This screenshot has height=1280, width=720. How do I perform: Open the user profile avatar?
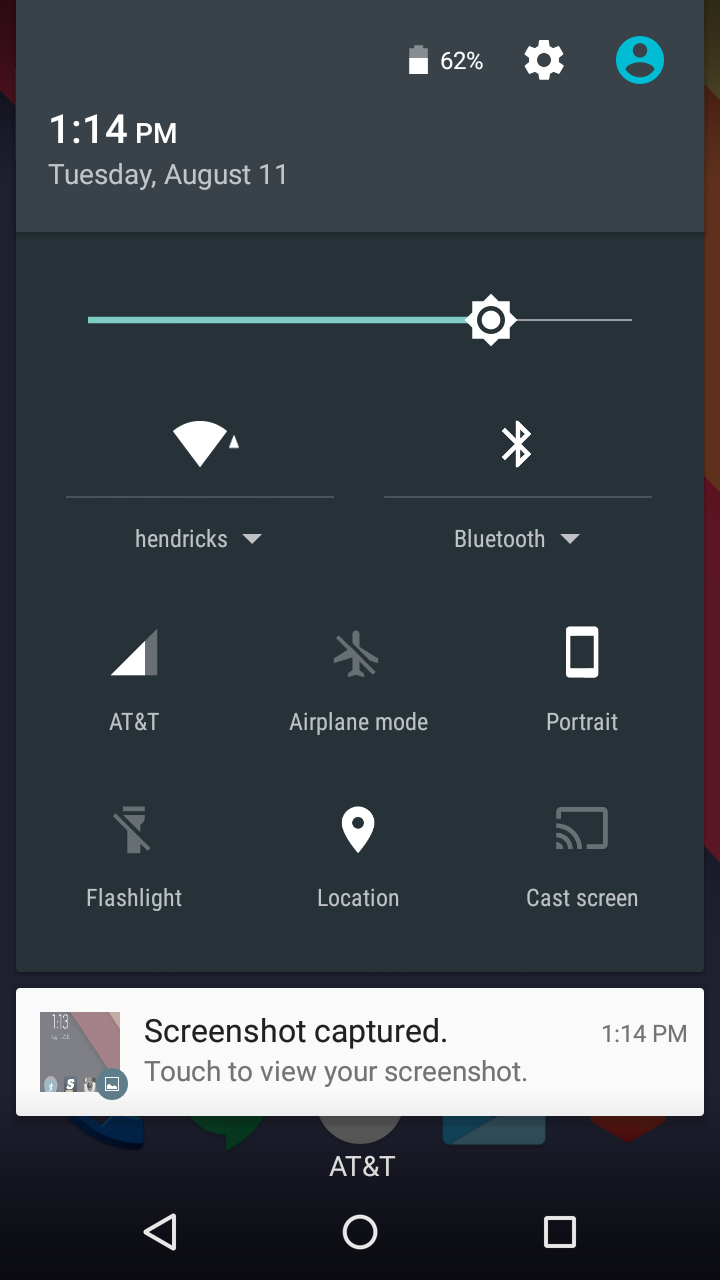(640, 60)
